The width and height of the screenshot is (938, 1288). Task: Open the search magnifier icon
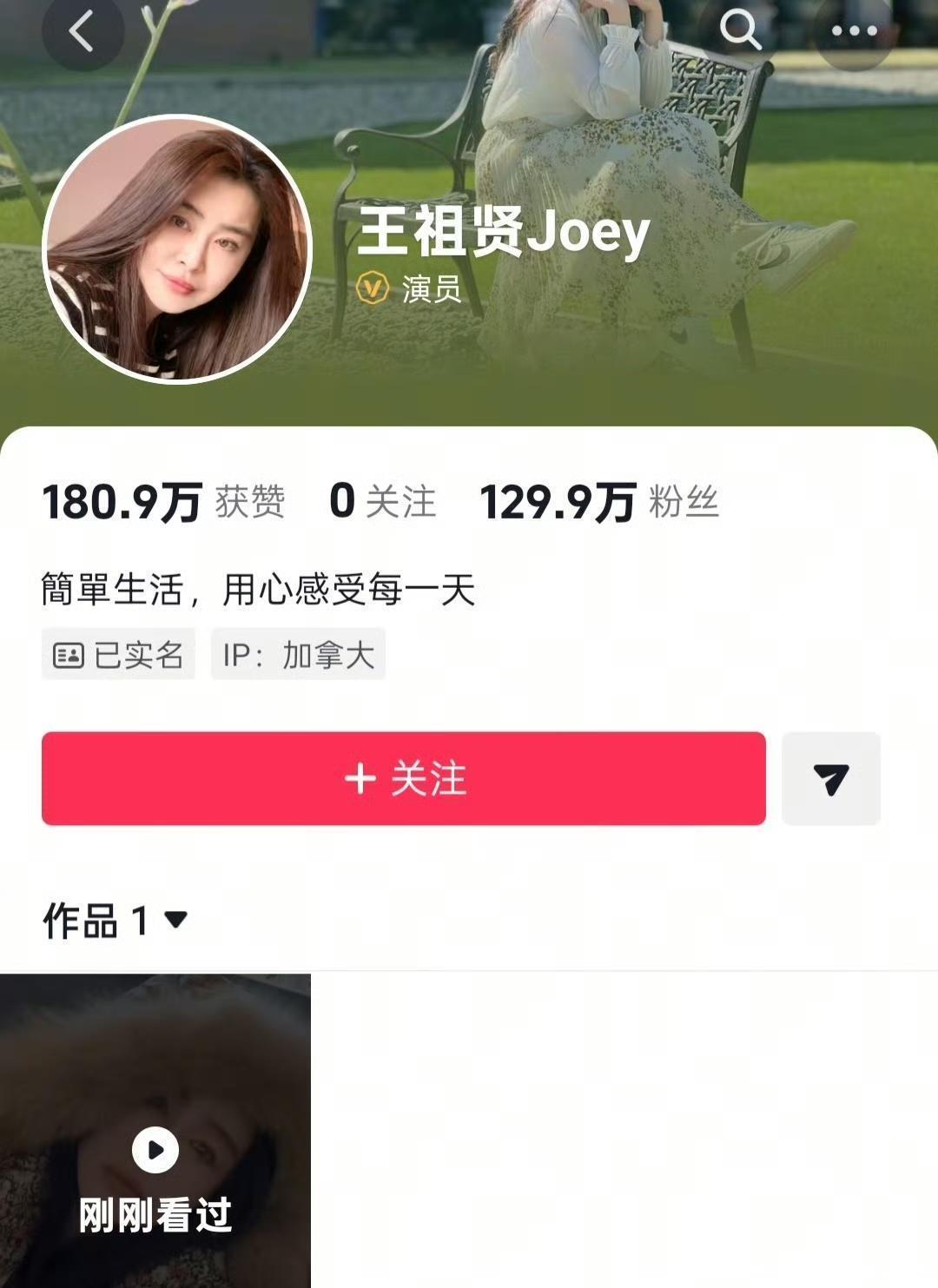click(740, 30)
